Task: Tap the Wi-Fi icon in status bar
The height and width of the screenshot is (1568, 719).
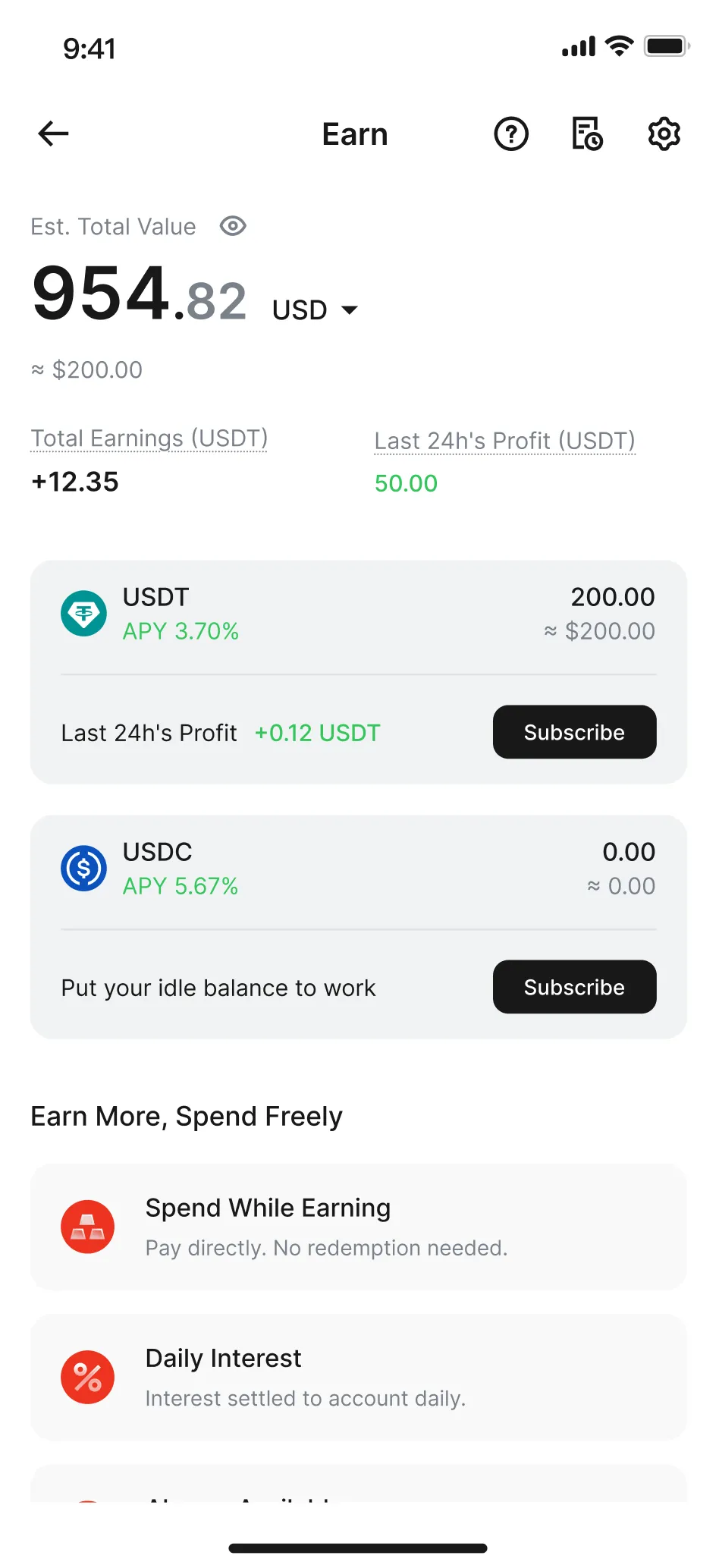Action: pos(618,46)
